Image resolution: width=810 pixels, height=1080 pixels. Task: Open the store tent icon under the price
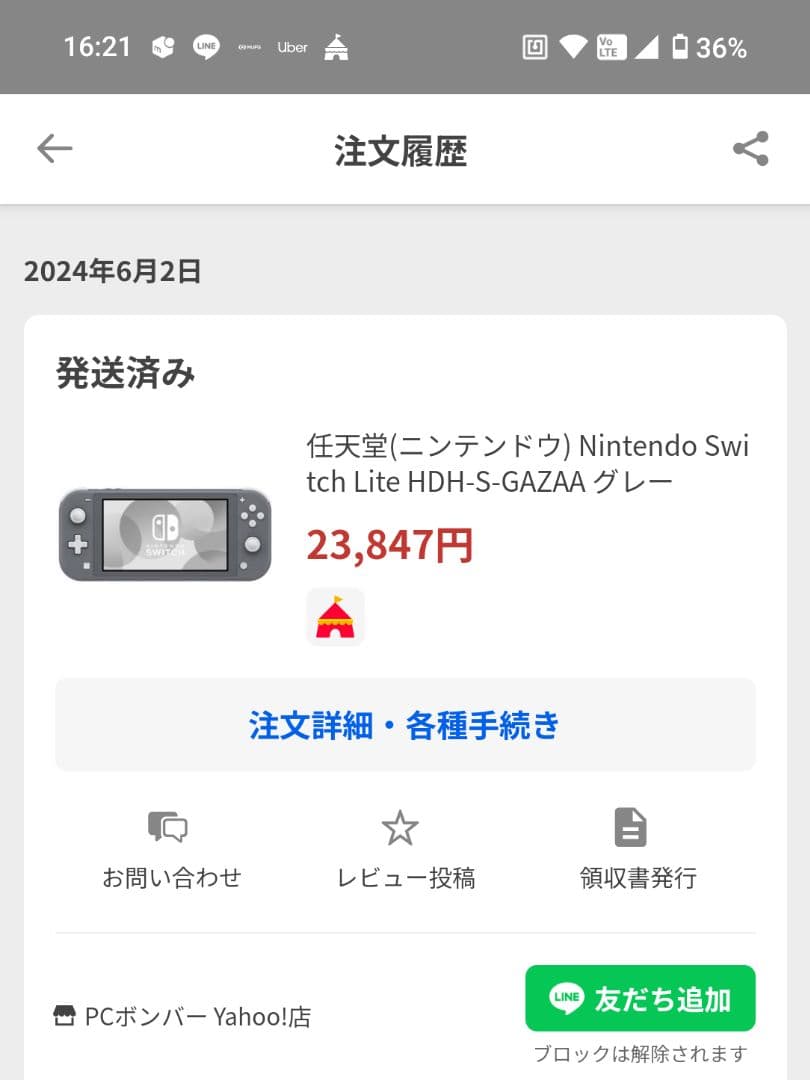[335, 617]
